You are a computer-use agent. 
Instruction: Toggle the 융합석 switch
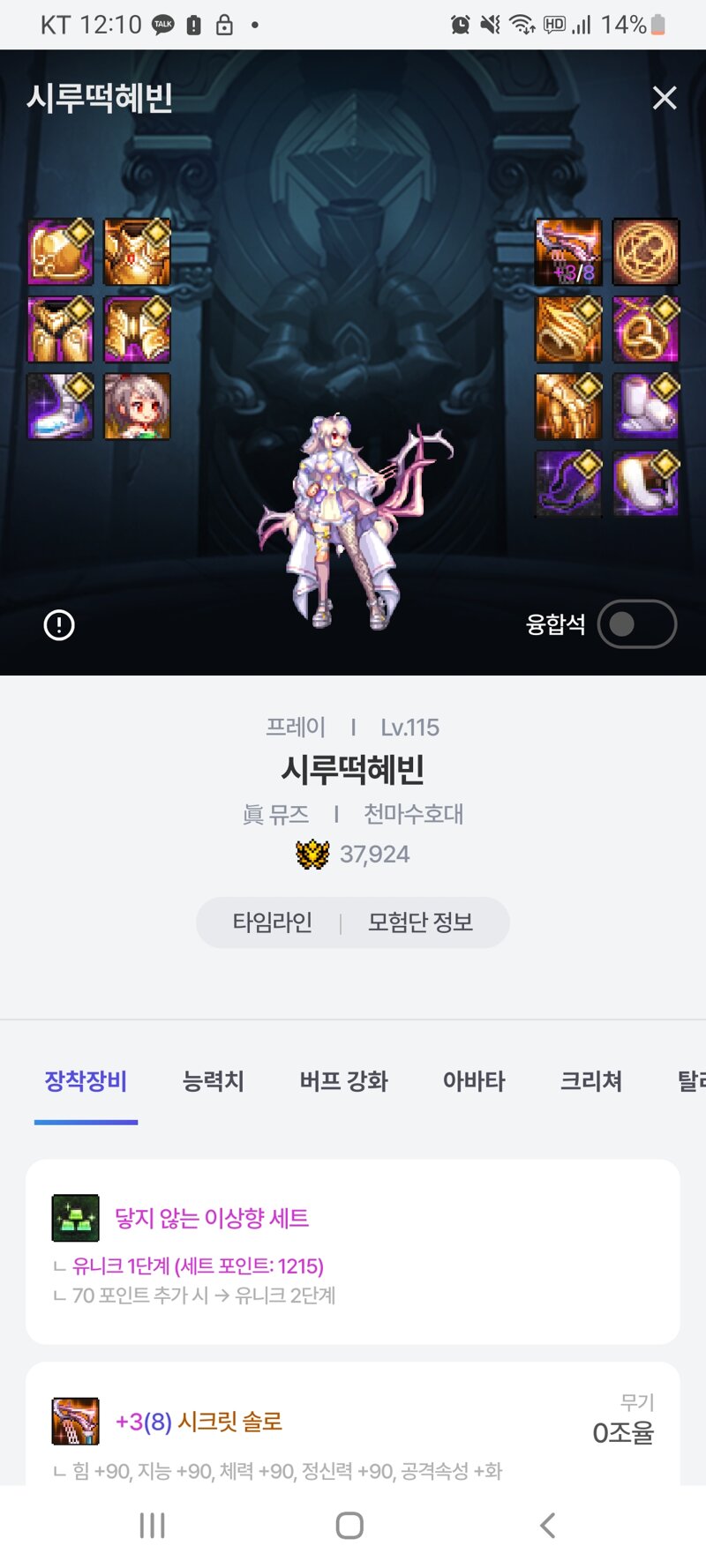click(x=636, y=624)
